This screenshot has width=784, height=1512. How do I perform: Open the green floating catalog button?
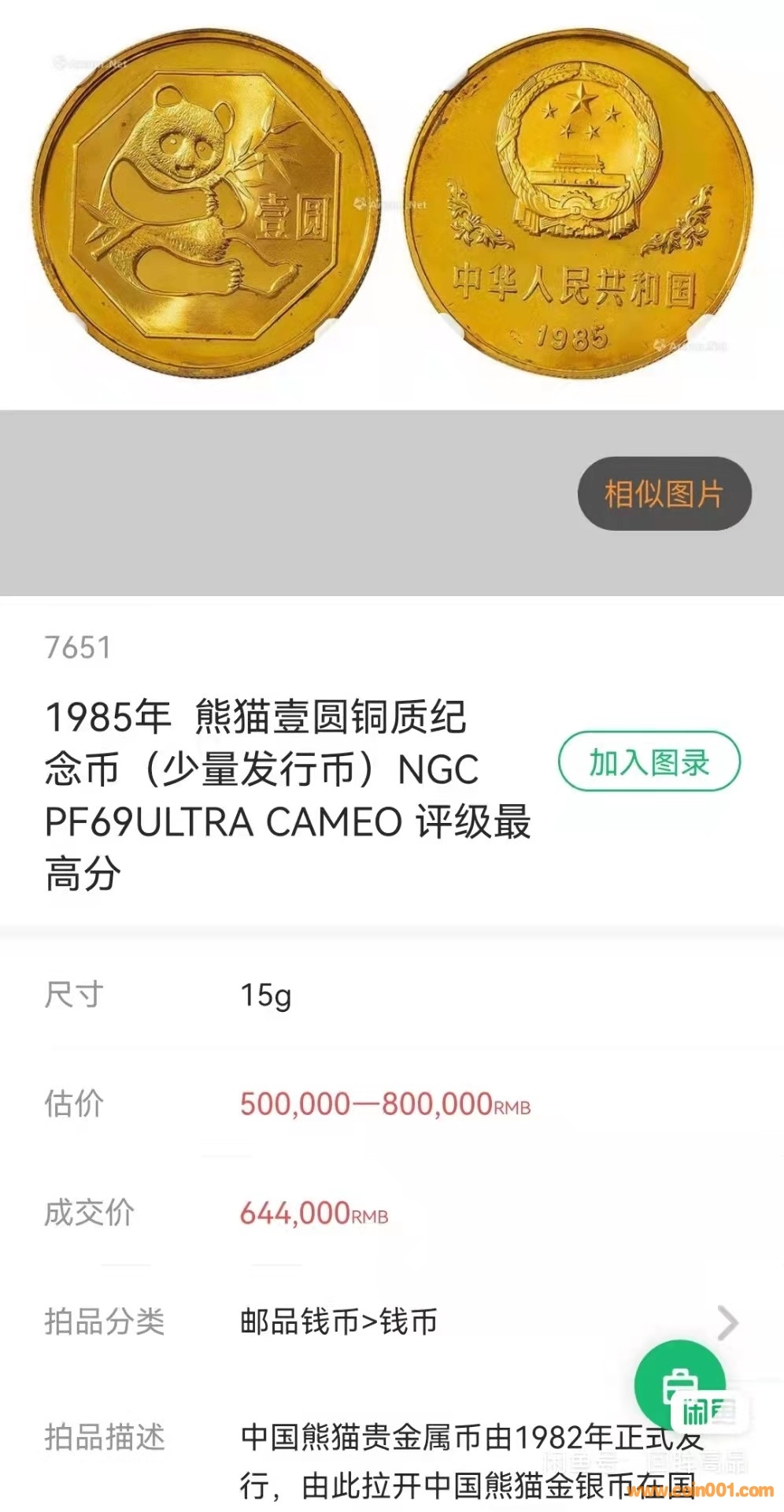679,1384
